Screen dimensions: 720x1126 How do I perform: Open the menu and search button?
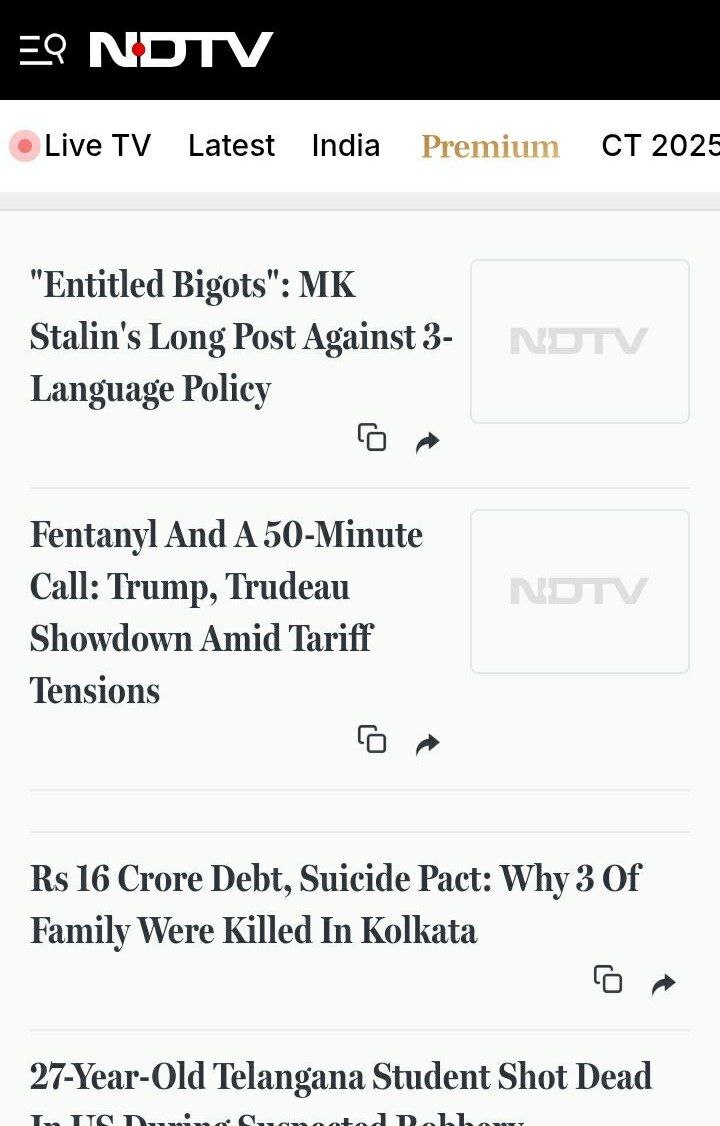pos(43,49)
